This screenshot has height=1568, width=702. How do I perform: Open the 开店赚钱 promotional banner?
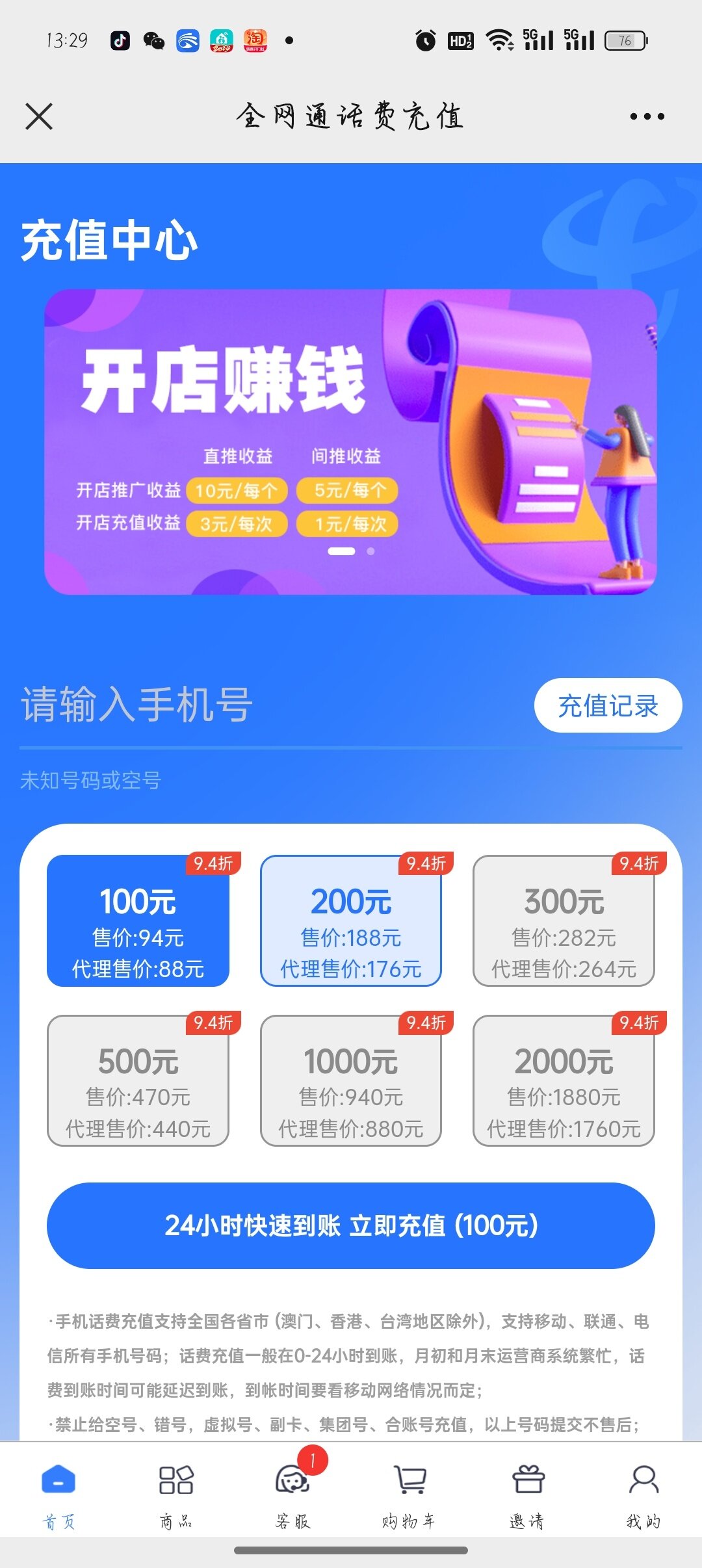350,442
